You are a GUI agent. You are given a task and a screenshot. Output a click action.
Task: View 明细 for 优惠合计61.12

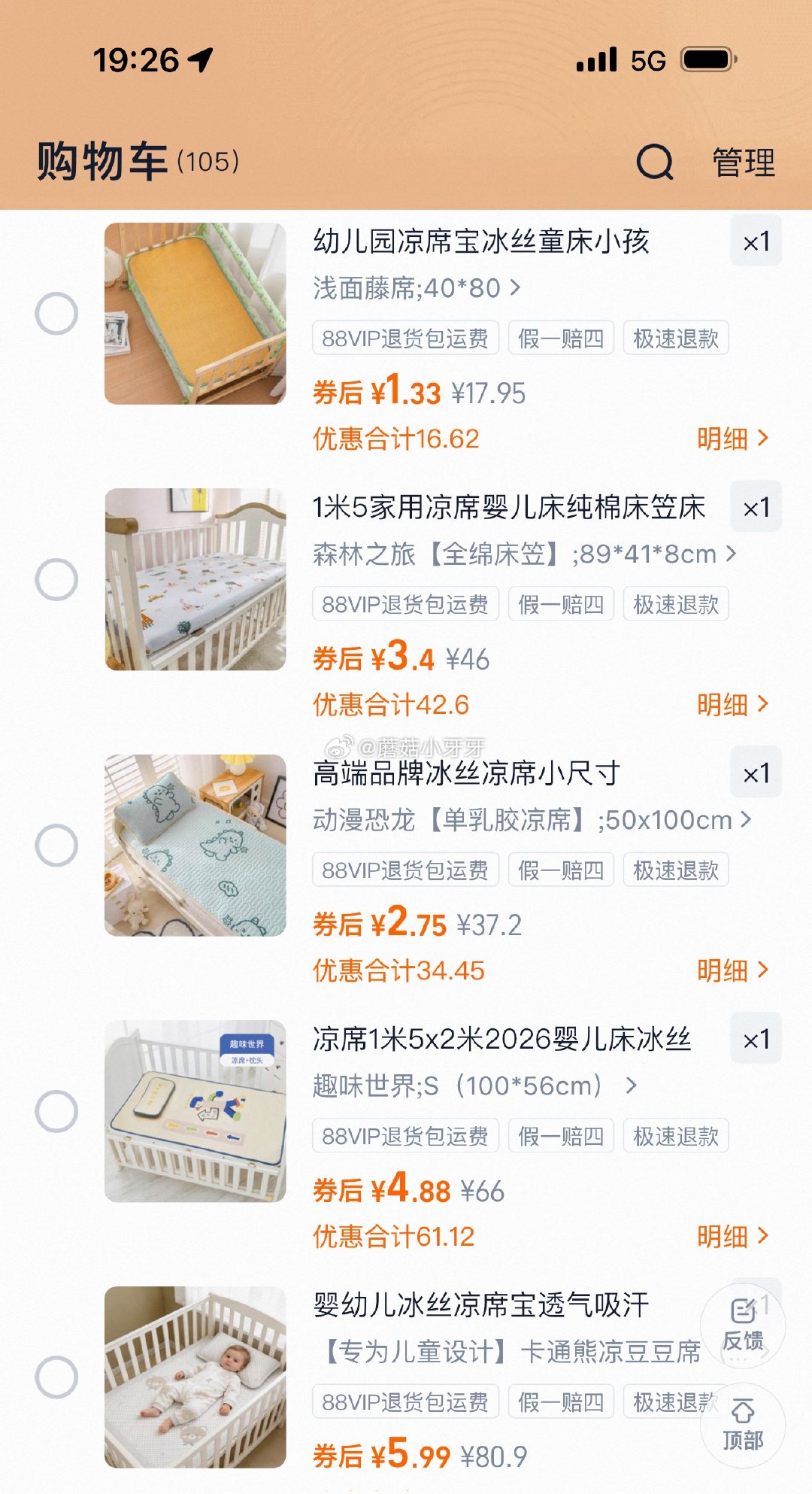[x=732, y=1236]
